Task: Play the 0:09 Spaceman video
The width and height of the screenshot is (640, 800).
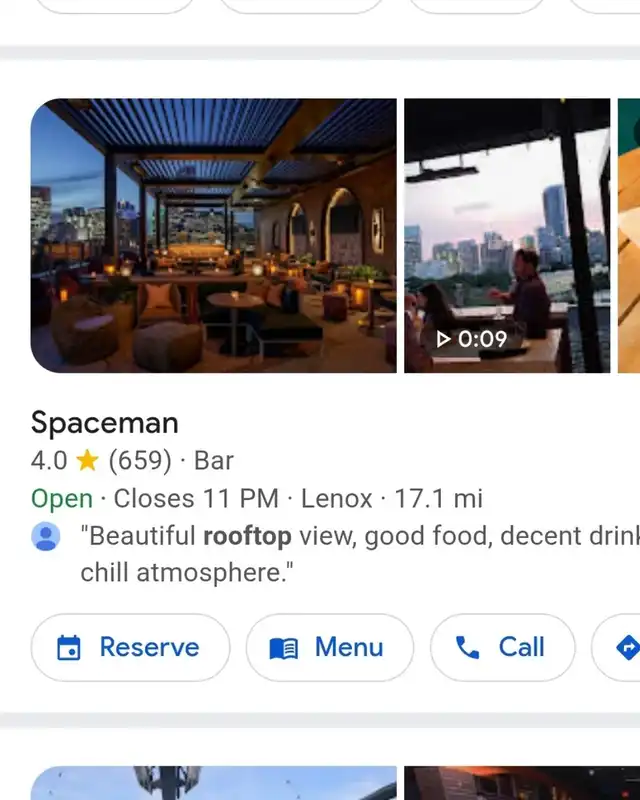Action: pos(506,236)
